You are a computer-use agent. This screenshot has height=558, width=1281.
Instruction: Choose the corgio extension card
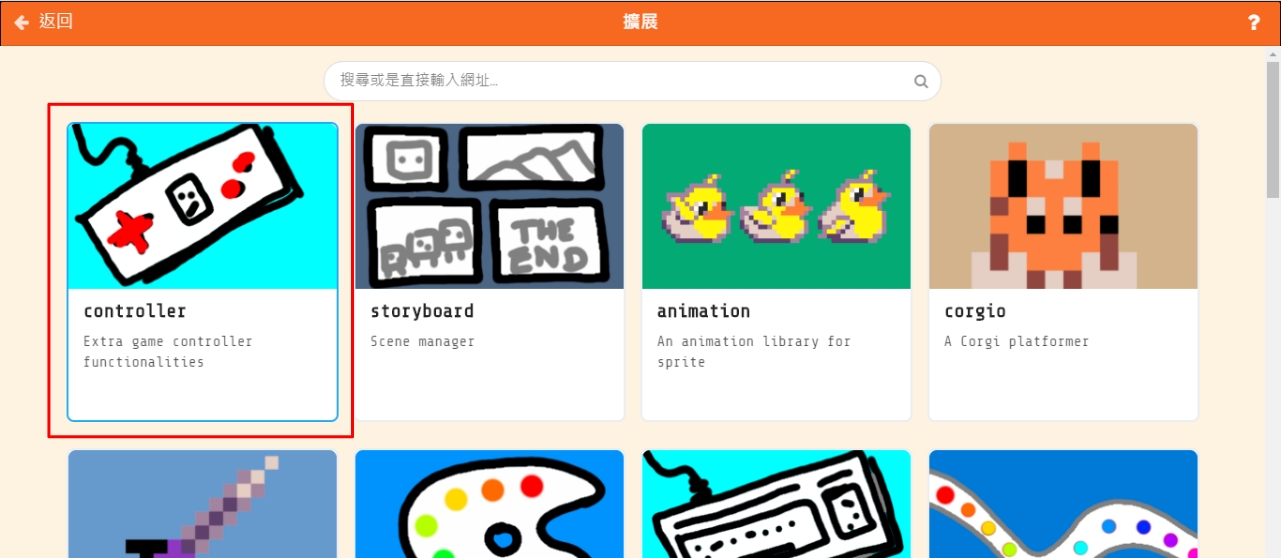1063,271
